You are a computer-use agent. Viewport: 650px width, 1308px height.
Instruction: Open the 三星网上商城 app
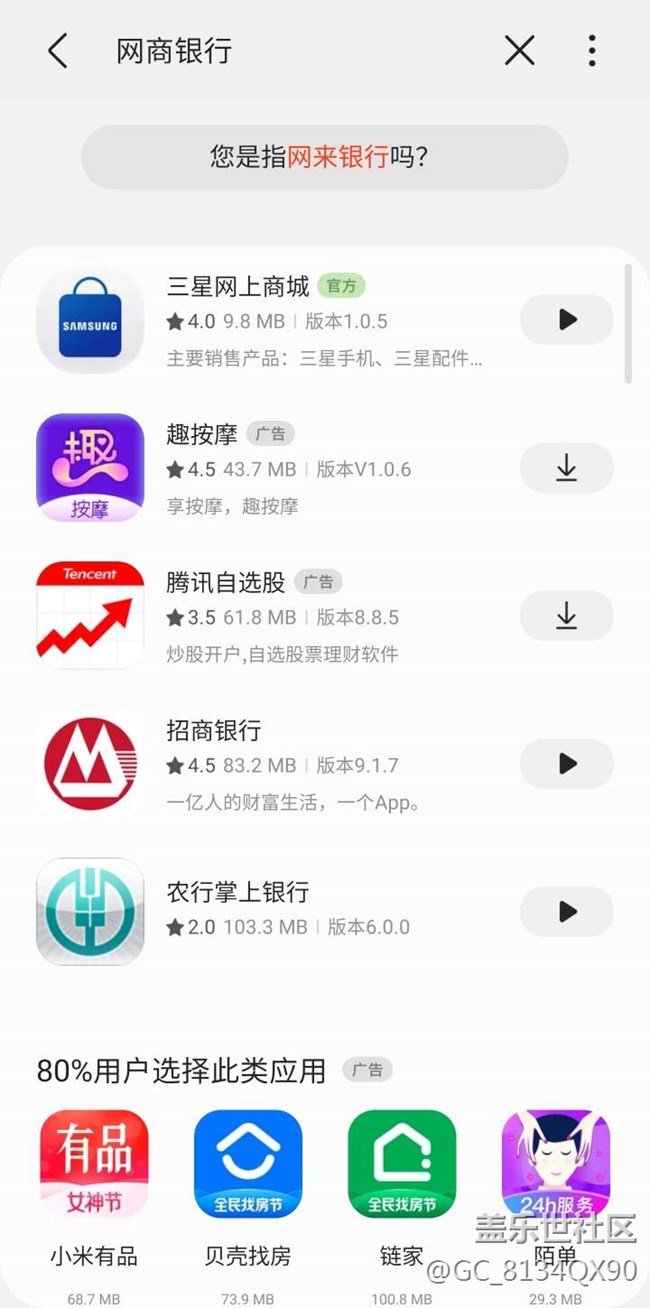point(566,320)
